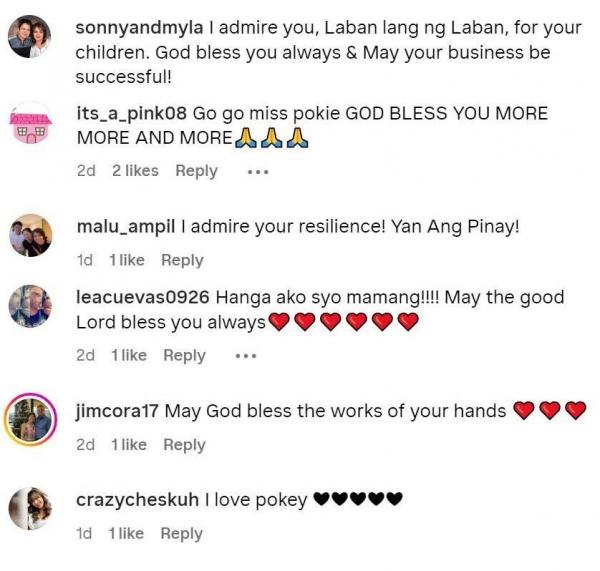Open its_a_pink08's profile
Viewport: 600px width, 571px height.
click(x=128, y=114)
